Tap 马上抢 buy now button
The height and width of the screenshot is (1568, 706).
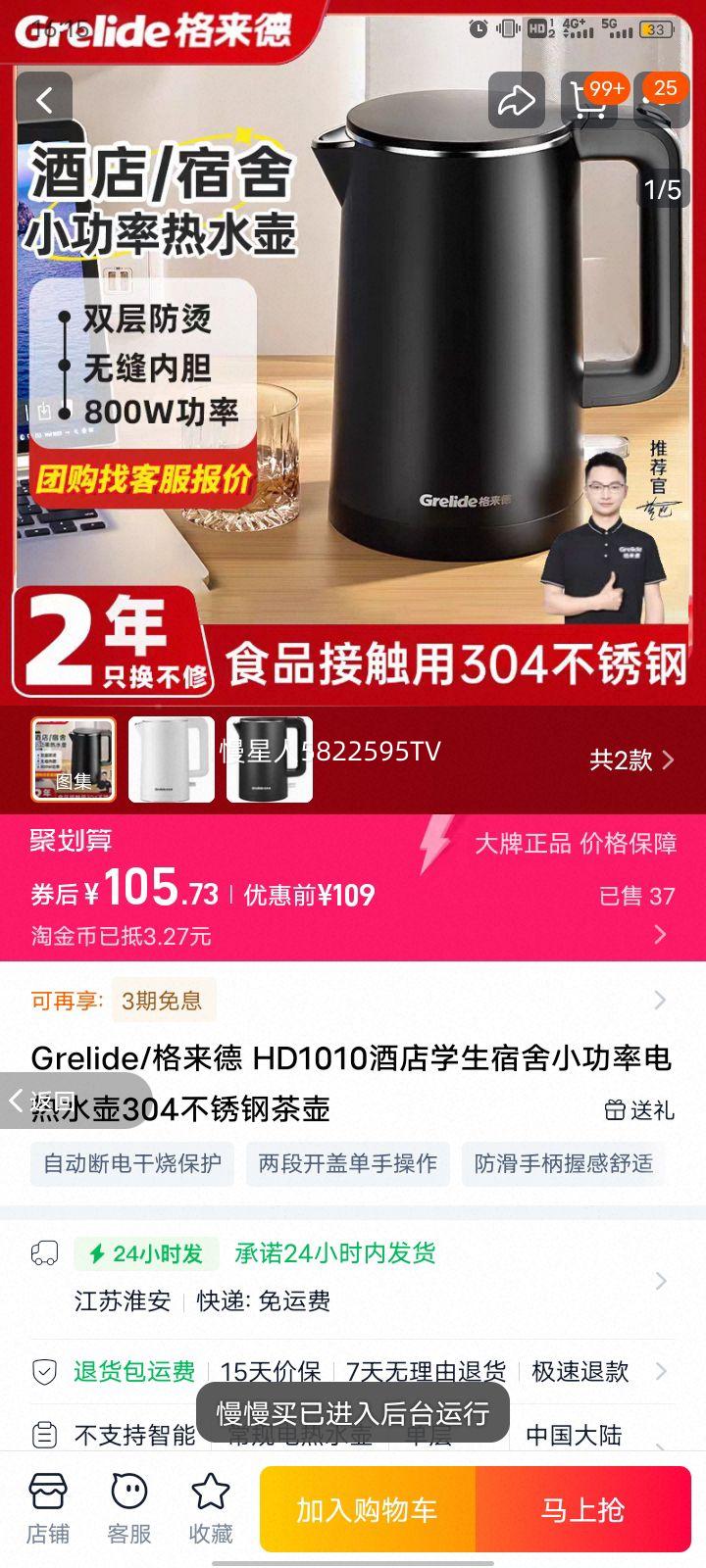click(x=582, y=1509)
